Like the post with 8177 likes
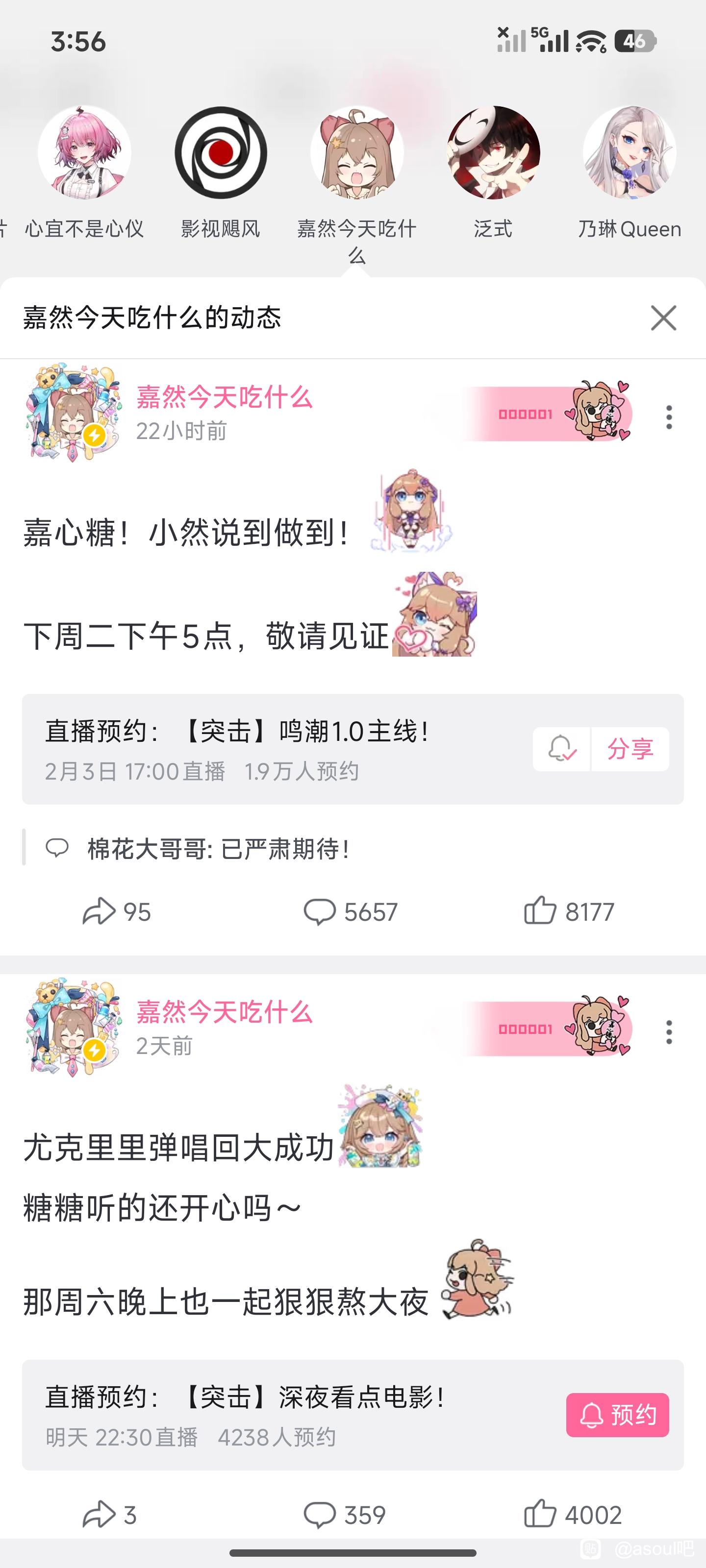The image size is (706, 1568). coord(569,912)
